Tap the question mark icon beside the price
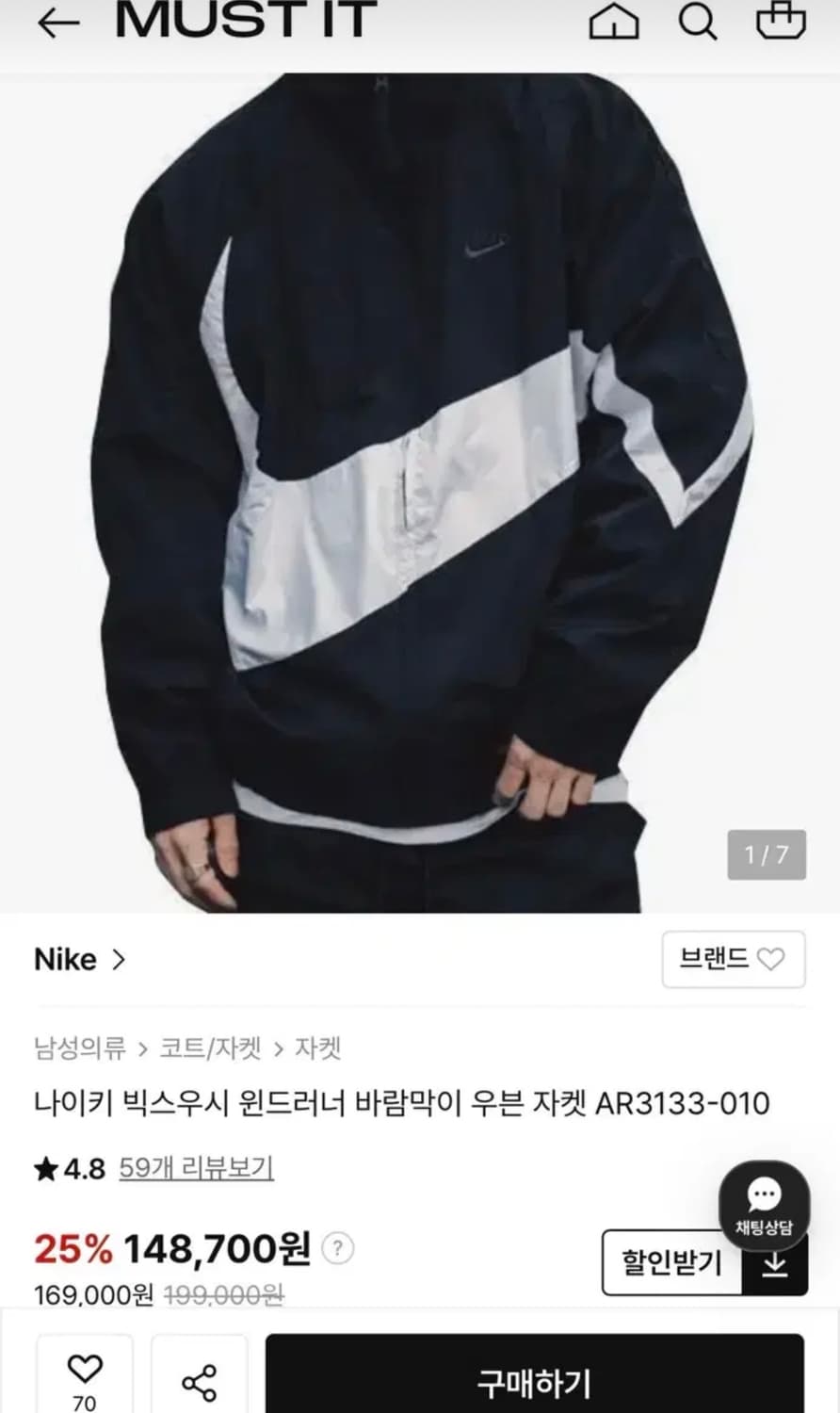Viewport: 840px width, 1413px height. (337, 1250)
